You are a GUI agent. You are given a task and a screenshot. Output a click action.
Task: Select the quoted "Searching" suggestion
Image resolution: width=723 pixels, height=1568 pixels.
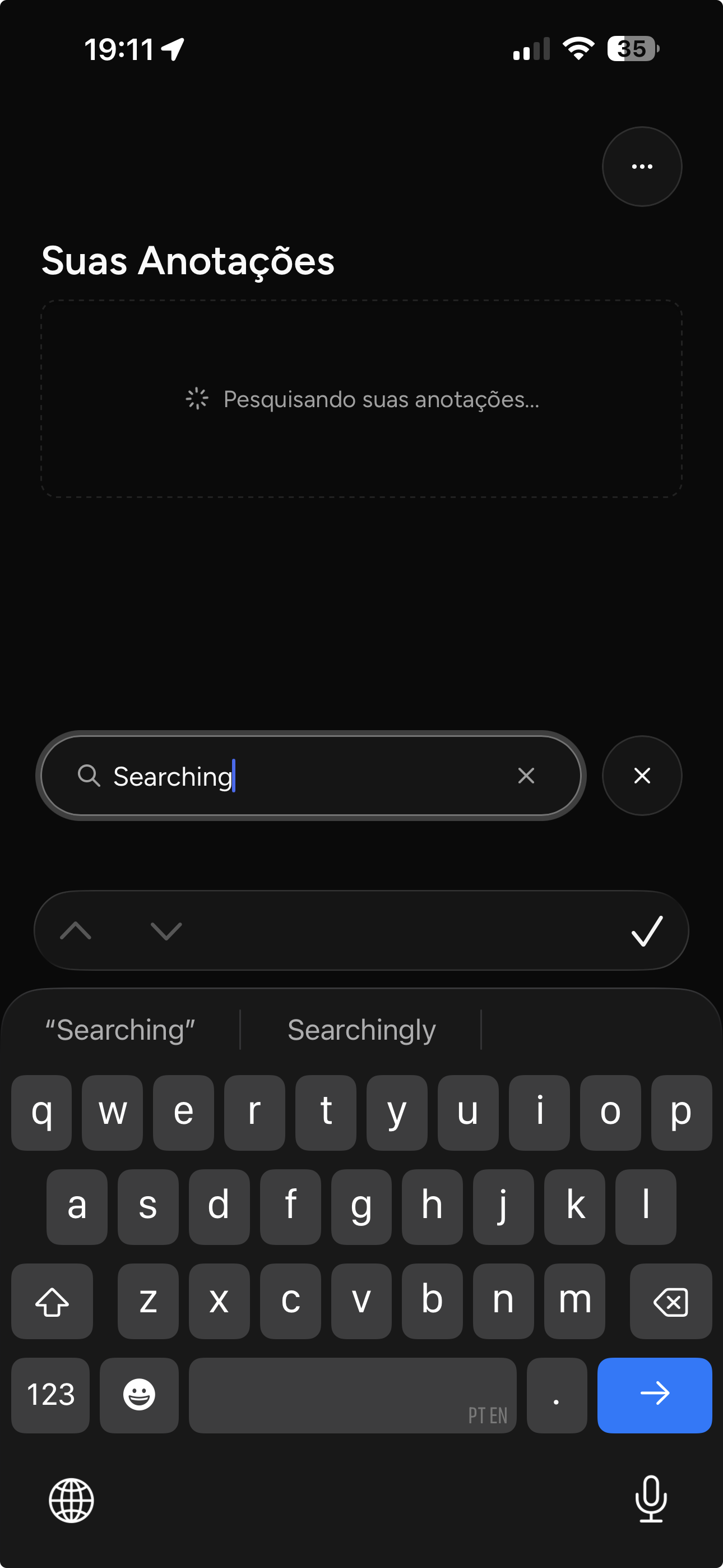(x=121, y=1029)
